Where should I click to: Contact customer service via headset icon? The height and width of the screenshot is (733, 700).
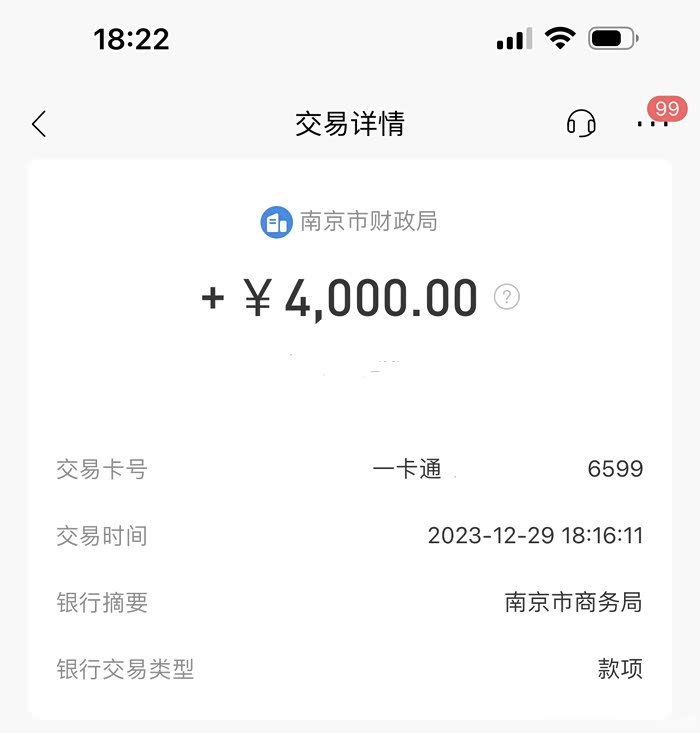pos(581,124)
